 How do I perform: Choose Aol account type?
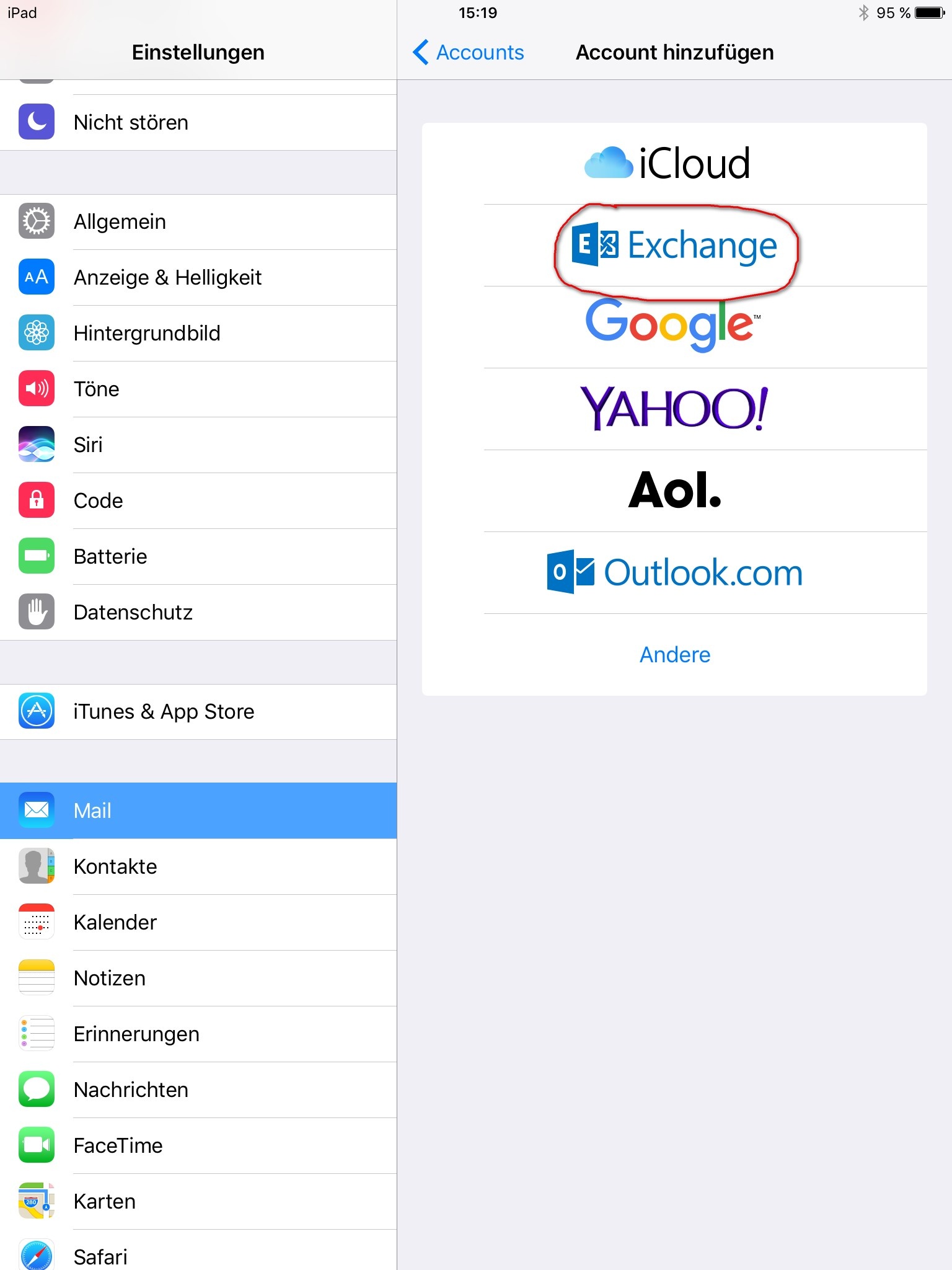pyautogui.click(x=674, y=491)
